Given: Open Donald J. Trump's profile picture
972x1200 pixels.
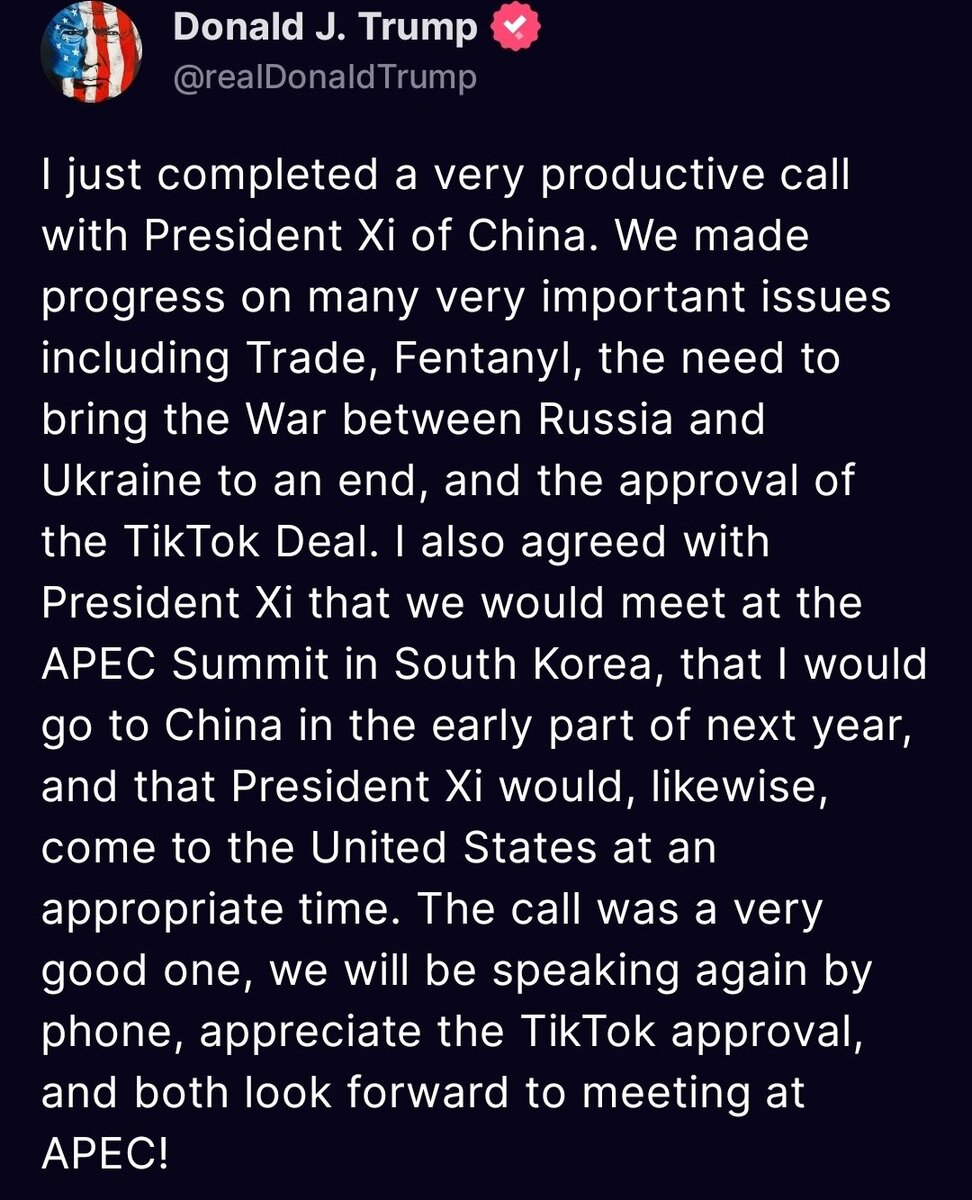Looking at the screenshot, I should (91, 52).
